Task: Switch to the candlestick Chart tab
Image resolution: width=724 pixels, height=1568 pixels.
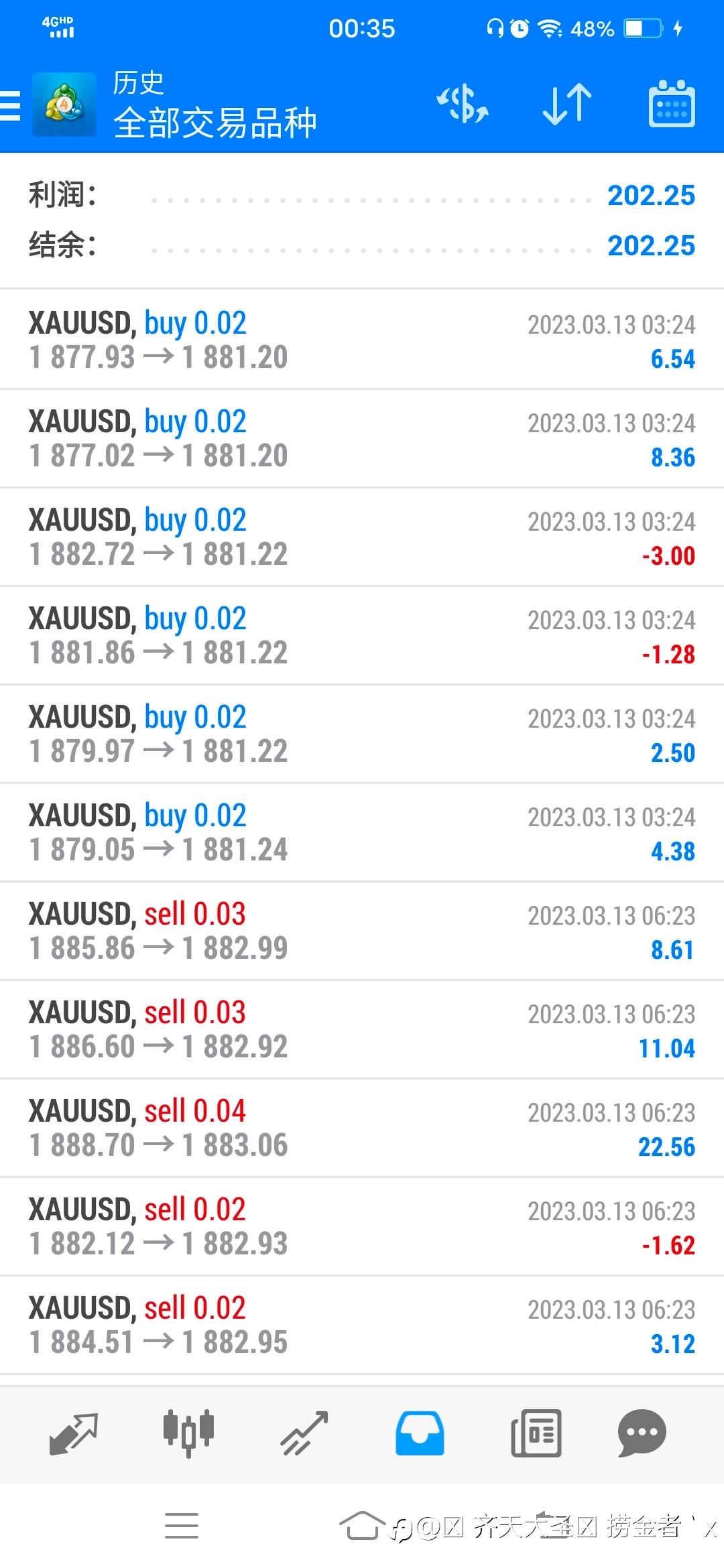Action: click(188, 1433)
